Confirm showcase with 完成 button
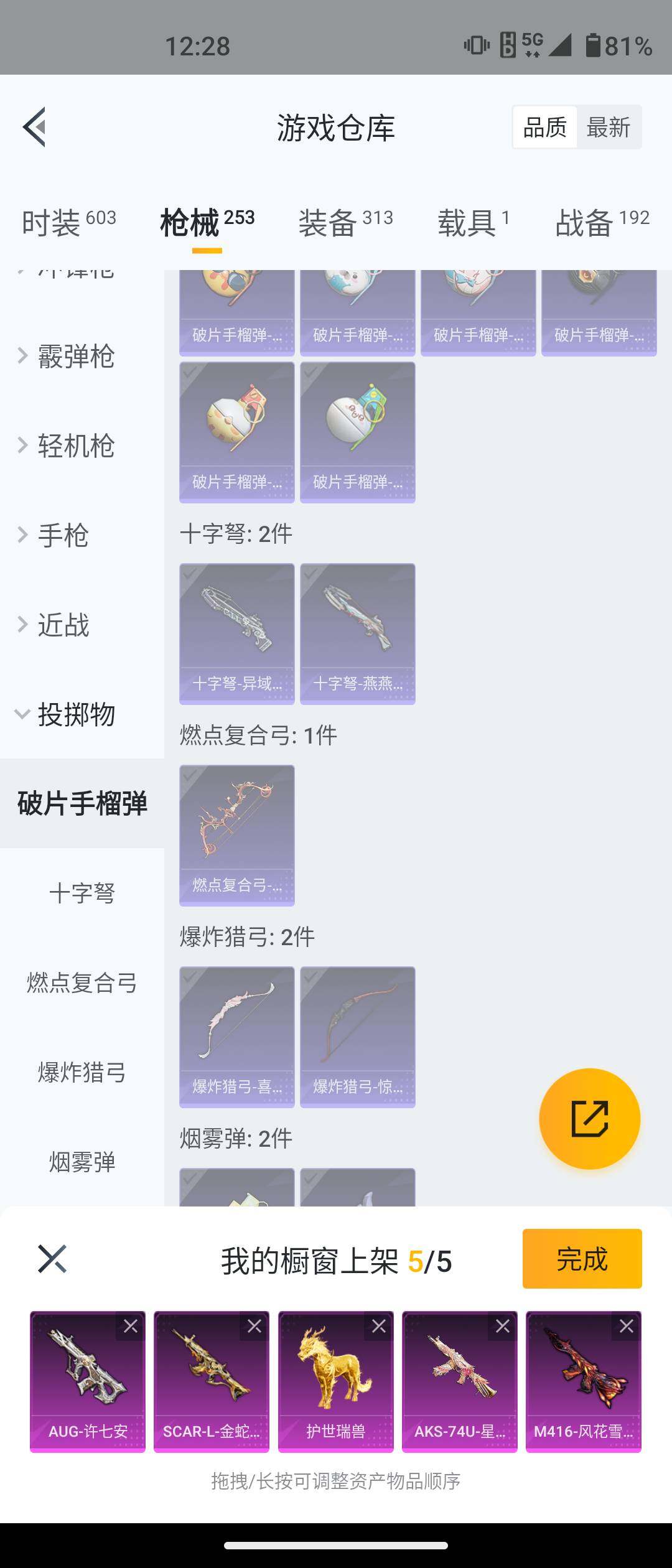The width and height of the screenshot is (672, 1568). pos(582,1259)
